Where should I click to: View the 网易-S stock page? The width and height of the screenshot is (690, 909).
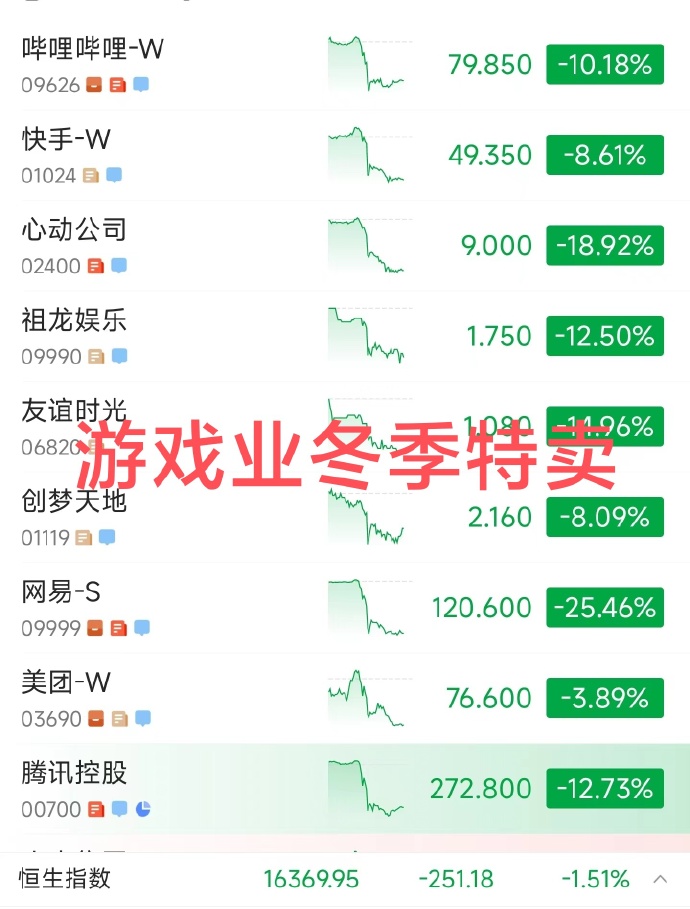(61, 592)
